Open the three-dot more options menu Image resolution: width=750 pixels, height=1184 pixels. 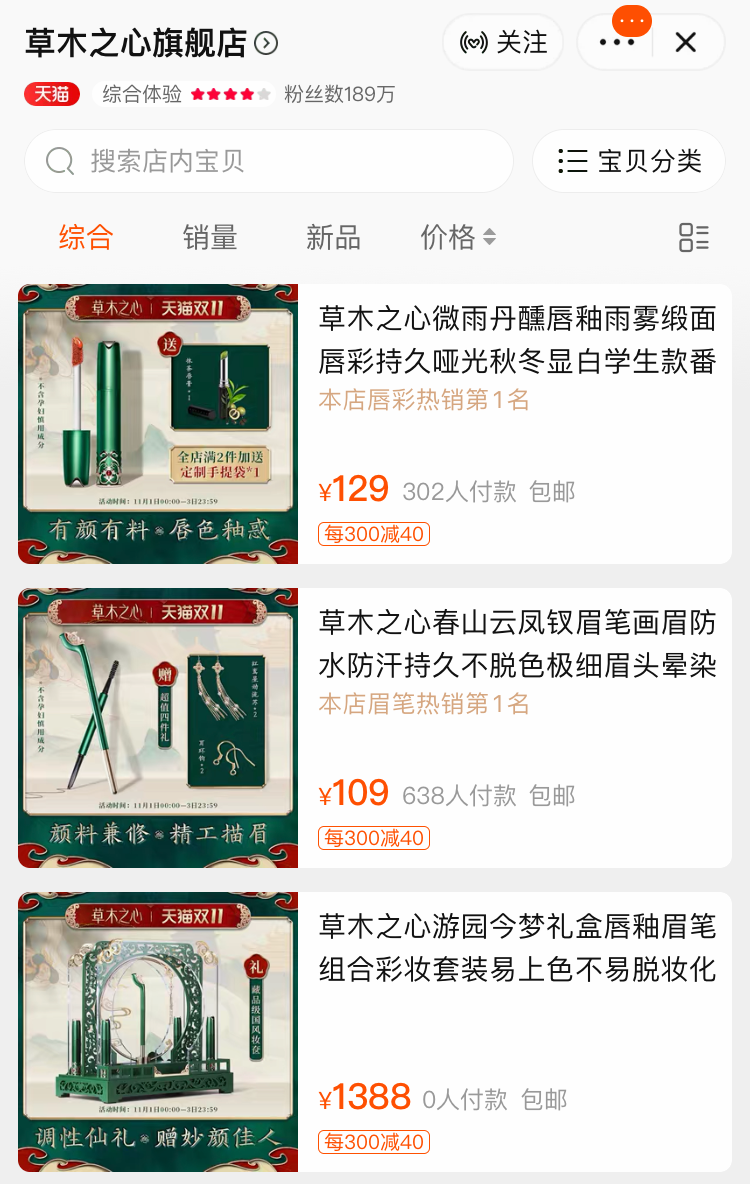point(616,42)
